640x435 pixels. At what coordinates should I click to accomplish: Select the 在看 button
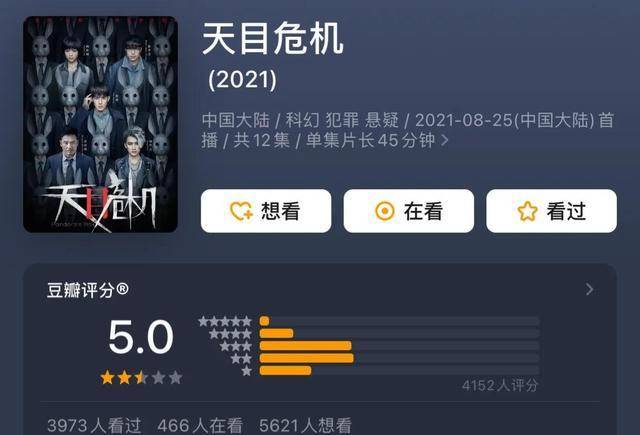tap(409, 210)
